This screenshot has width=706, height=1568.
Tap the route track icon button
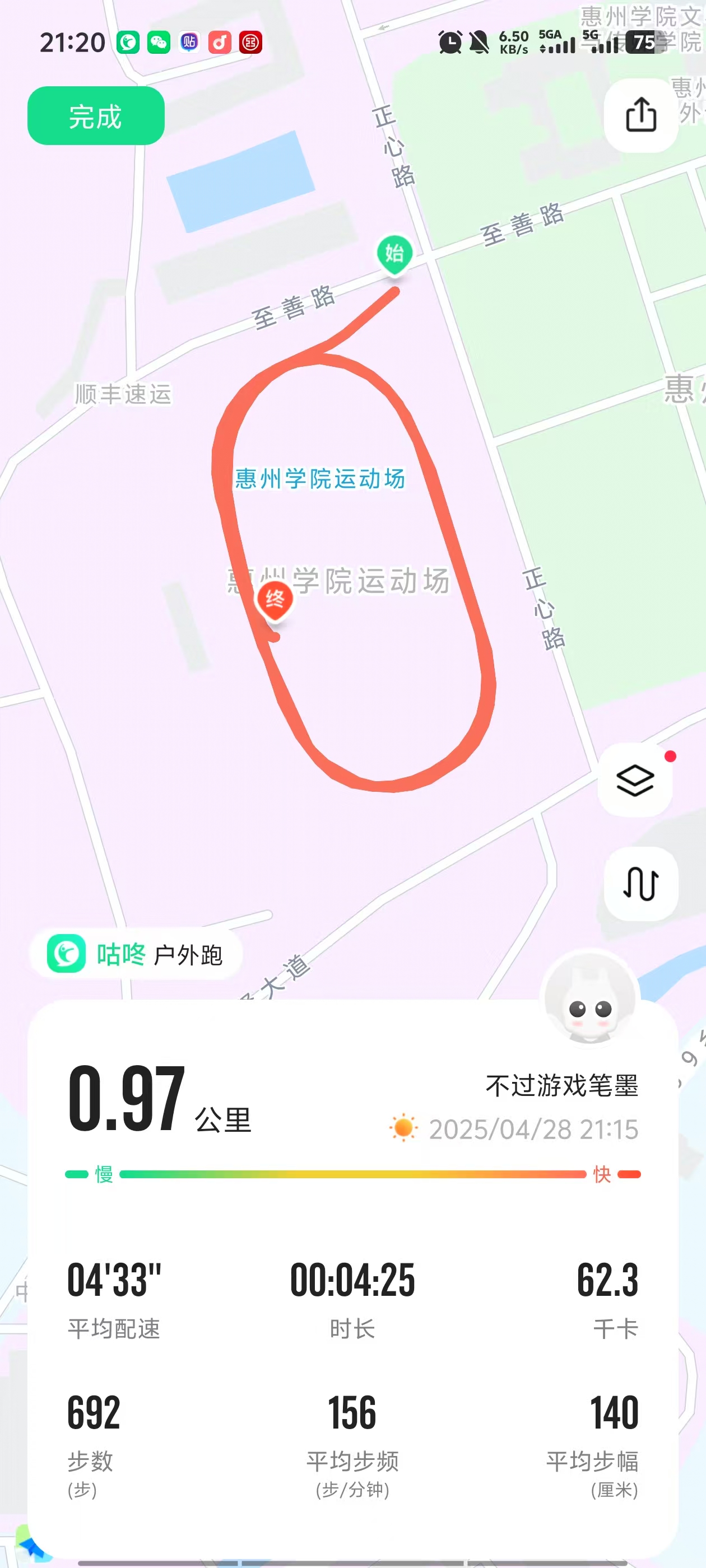click(x=640, y=883)
